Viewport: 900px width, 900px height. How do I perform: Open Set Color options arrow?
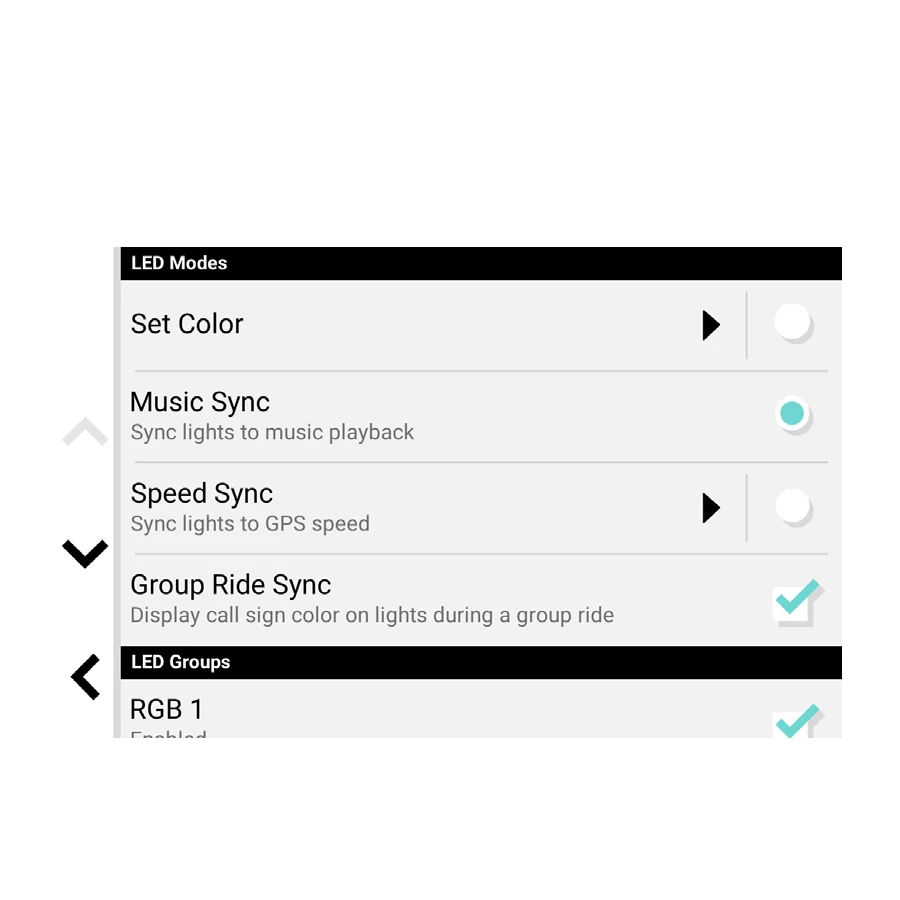point(711,325)
